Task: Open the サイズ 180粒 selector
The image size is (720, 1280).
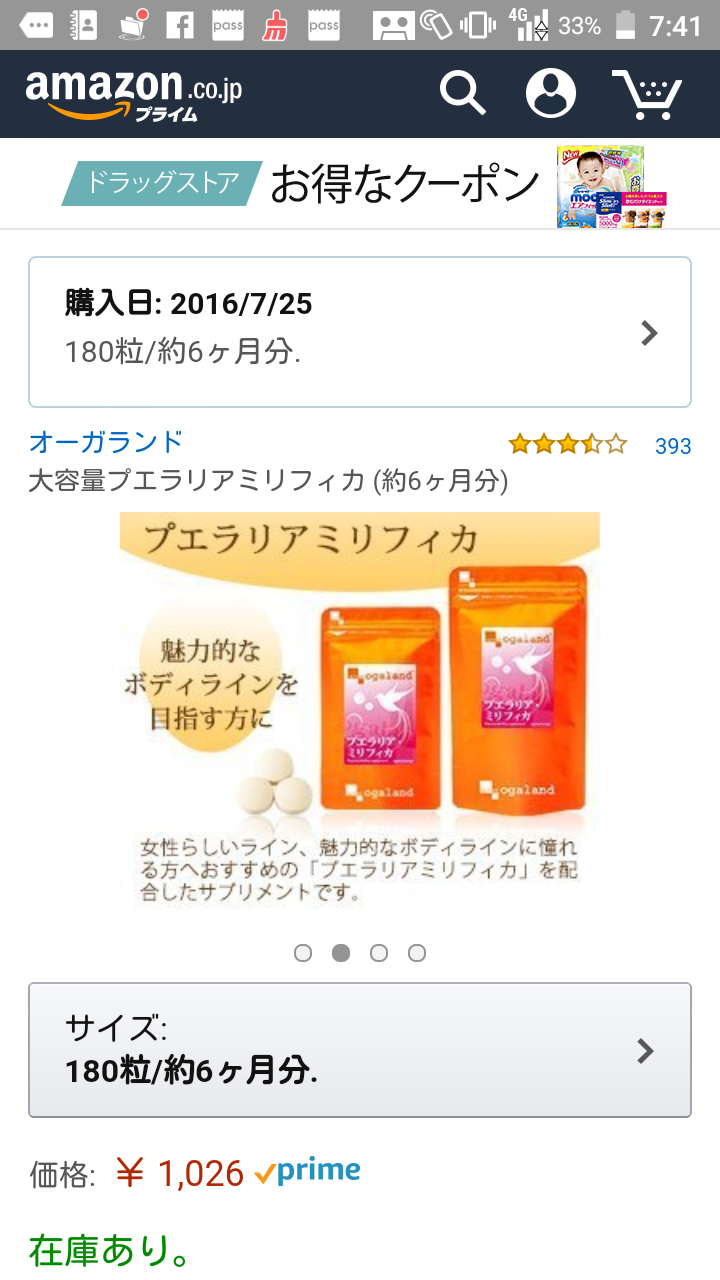Action: click(360, 1050)
